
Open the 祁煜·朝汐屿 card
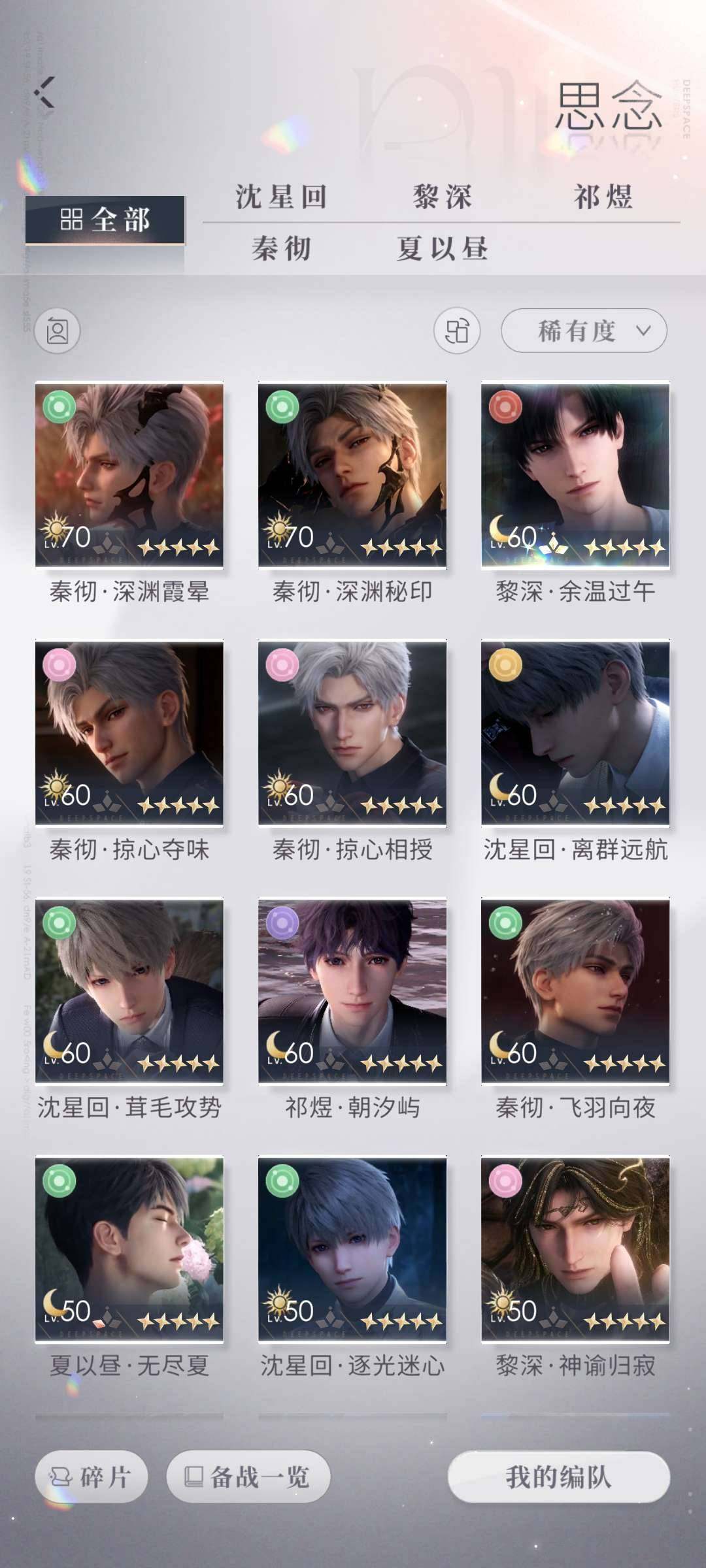pyautogui.click(x=352, y=991)
